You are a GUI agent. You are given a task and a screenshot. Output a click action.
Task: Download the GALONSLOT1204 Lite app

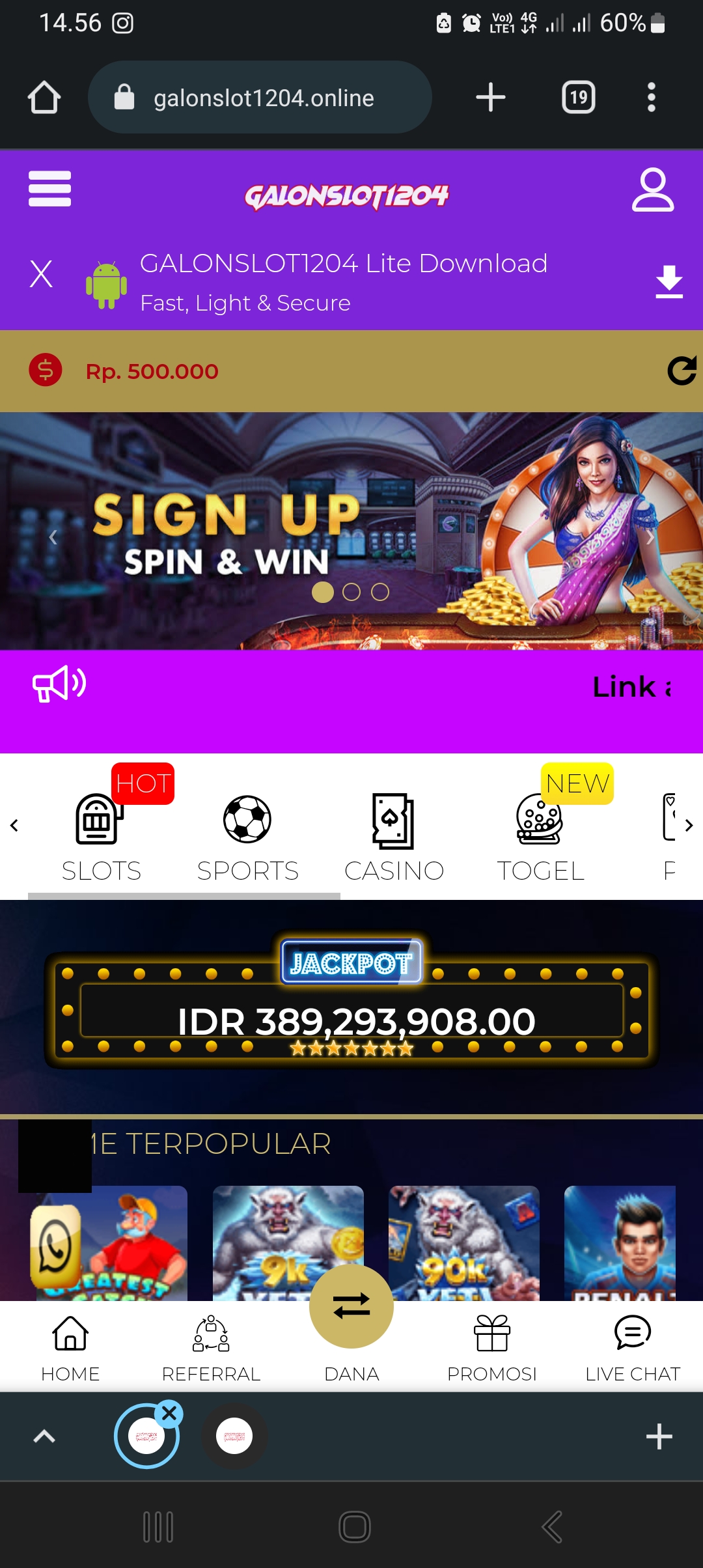[669, 282]
